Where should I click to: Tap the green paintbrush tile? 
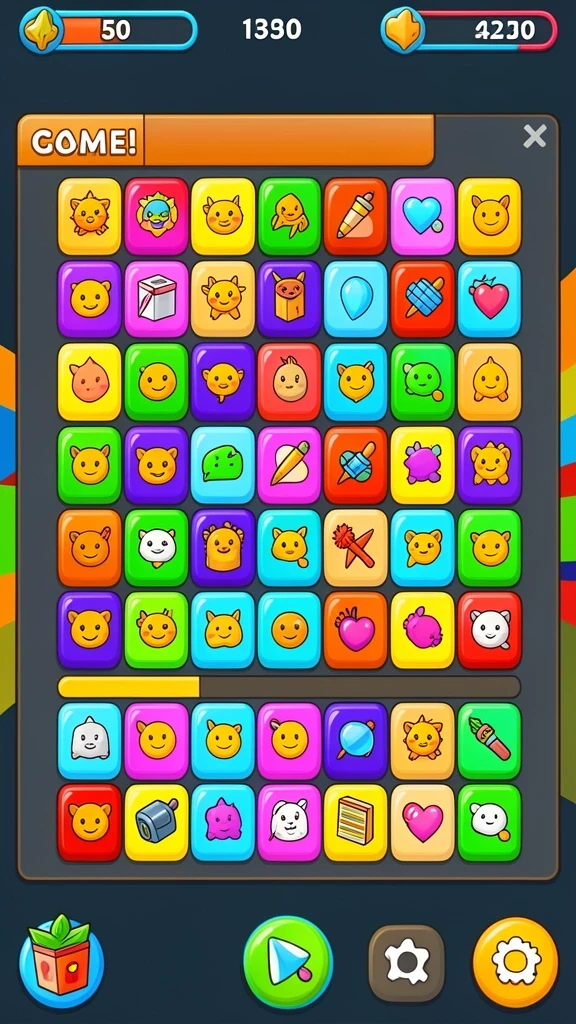(490, 741)
